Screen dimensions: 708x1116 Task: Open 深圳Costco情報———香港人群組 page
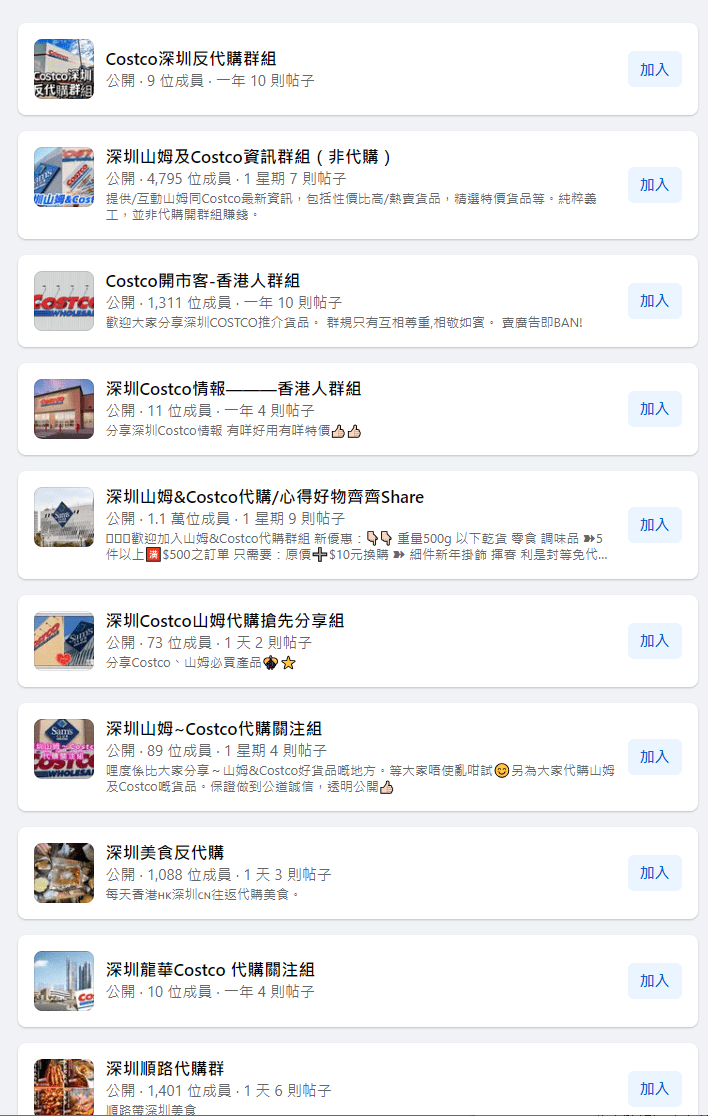click(x=233, y=389)
